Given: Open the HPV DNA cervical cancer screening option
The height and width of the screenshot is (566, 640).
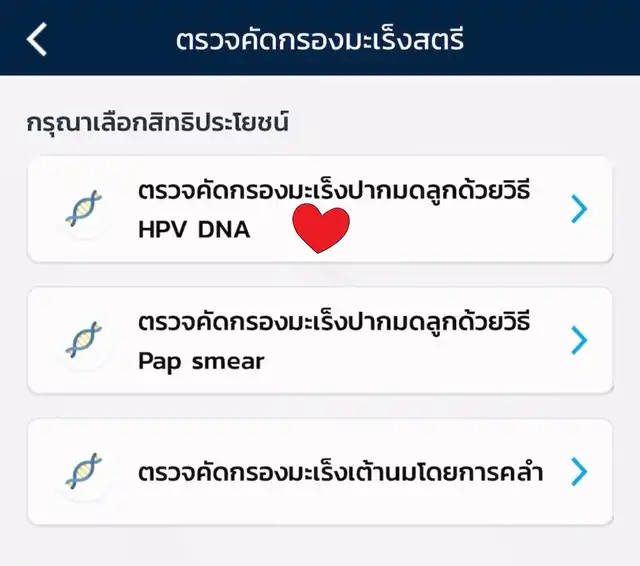Looking at the screenshot, I should [320, 209].
